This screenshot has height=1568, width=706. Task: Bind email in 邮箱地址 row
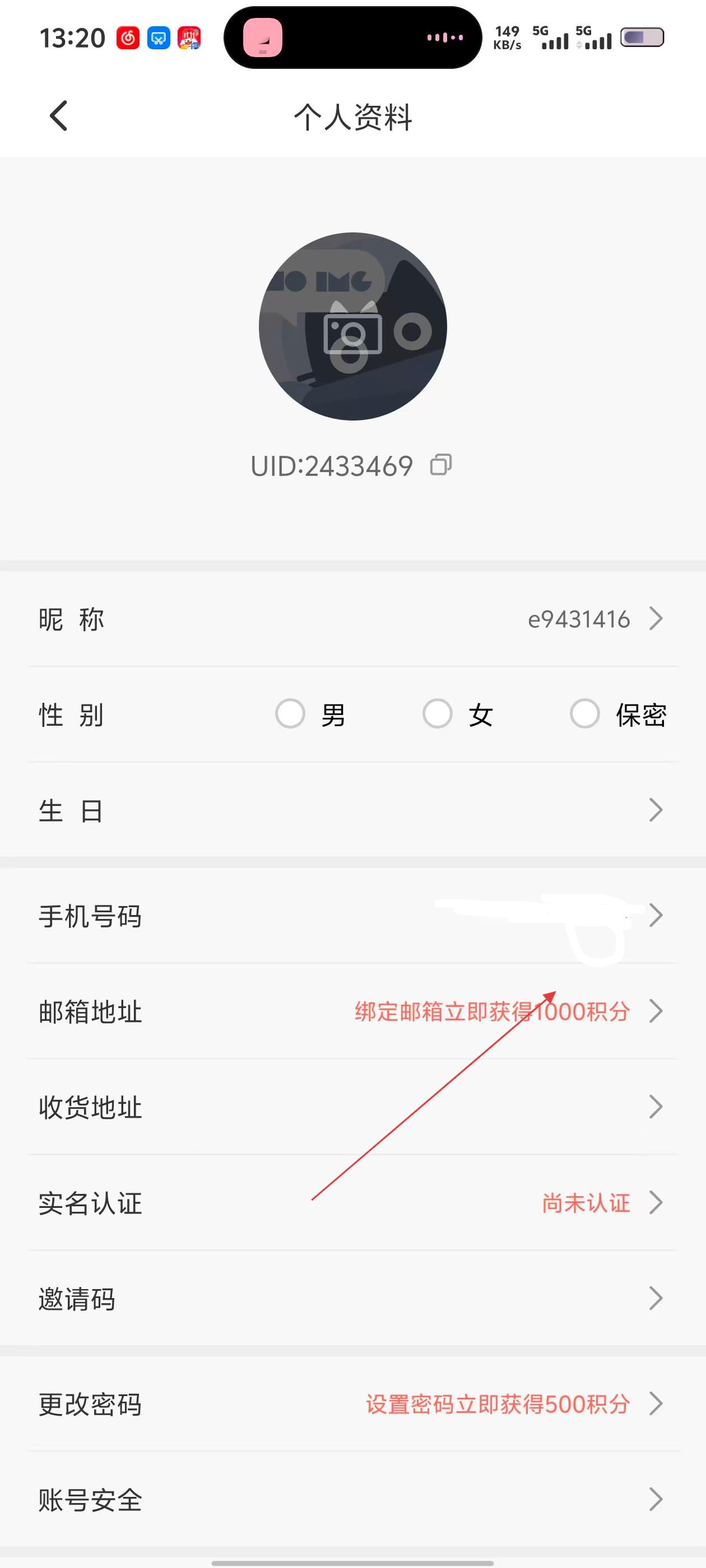pyautogui.click(x=352, y=1011)
